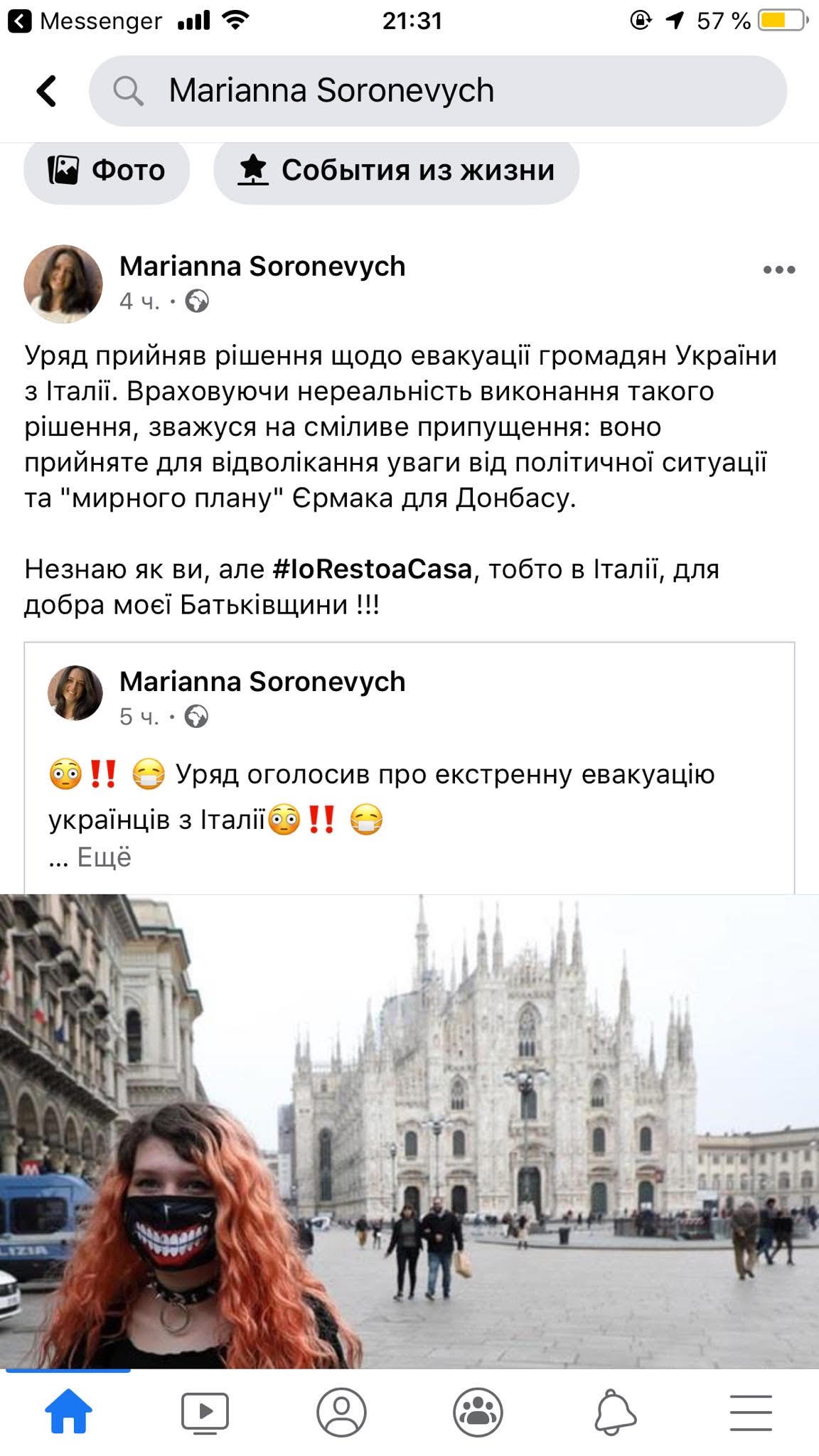The width and height of the screenshot is (819, 1456).
Task: Open the Milan cathedral post photo
Action: tap(409, 1130)
